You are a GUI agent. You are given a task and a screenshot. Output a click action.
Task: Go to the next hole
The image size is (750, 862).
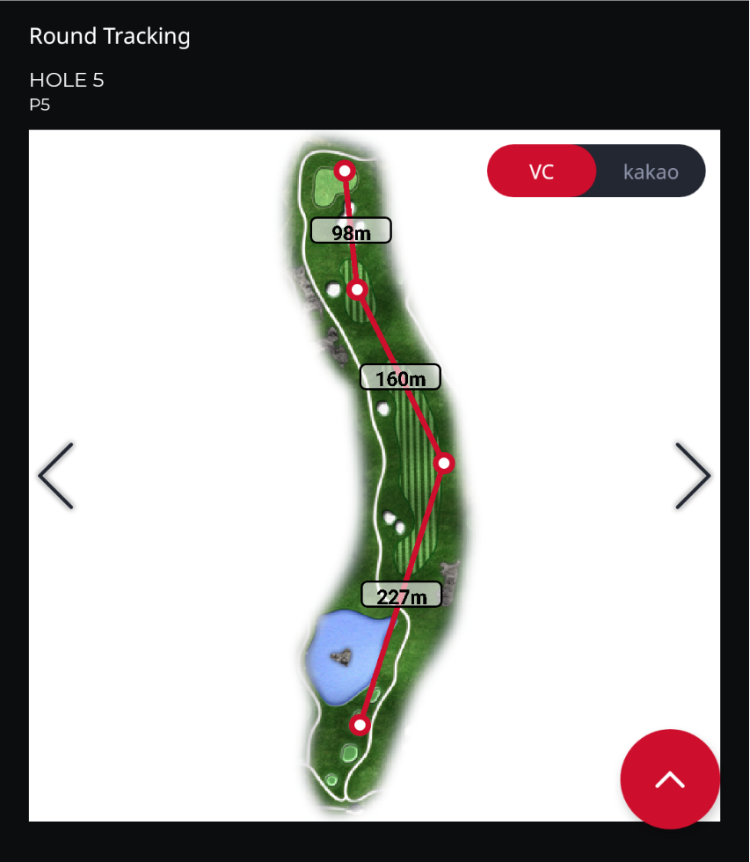click(x=692, y=476)
